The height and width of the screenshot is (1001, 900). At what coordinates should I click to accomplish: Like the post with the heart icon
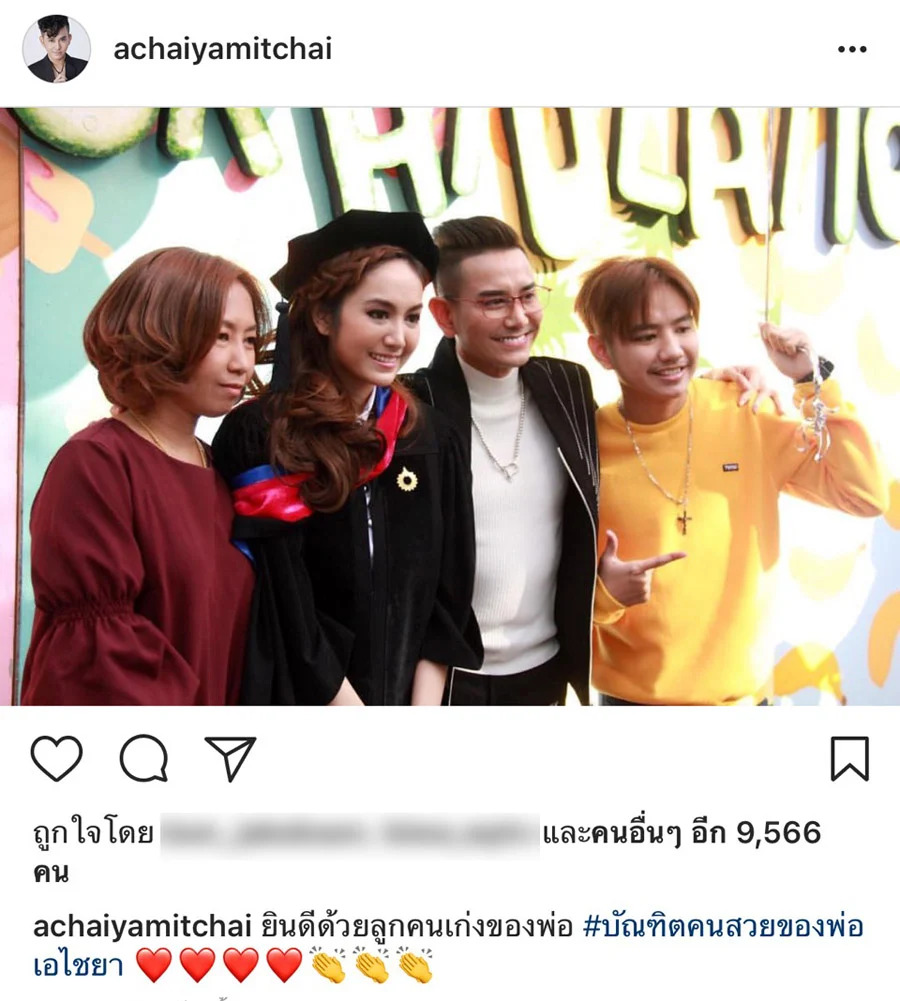56,758
